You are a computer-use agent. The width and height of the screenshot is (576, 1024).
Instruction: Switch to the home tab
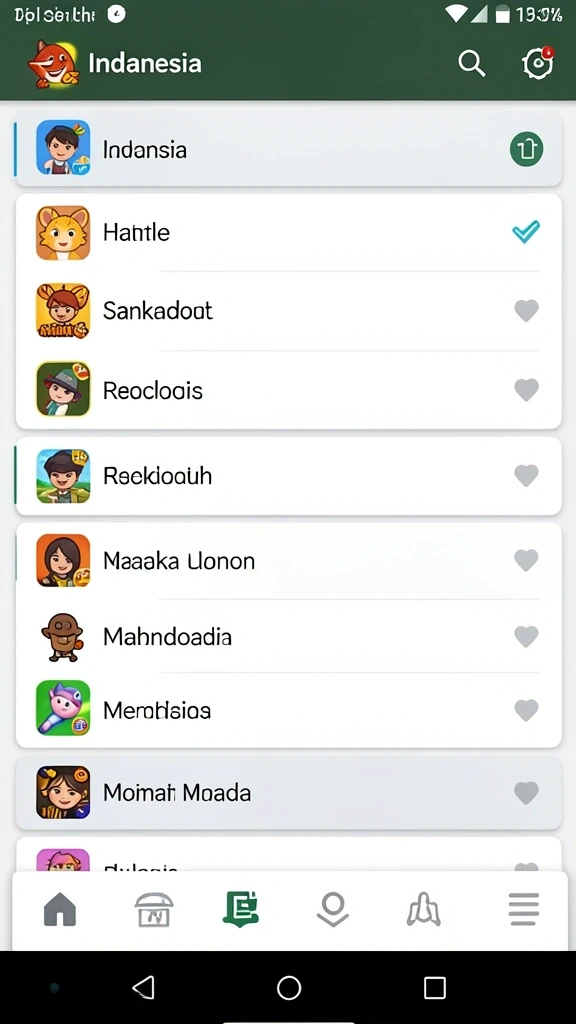pos(60,909)
